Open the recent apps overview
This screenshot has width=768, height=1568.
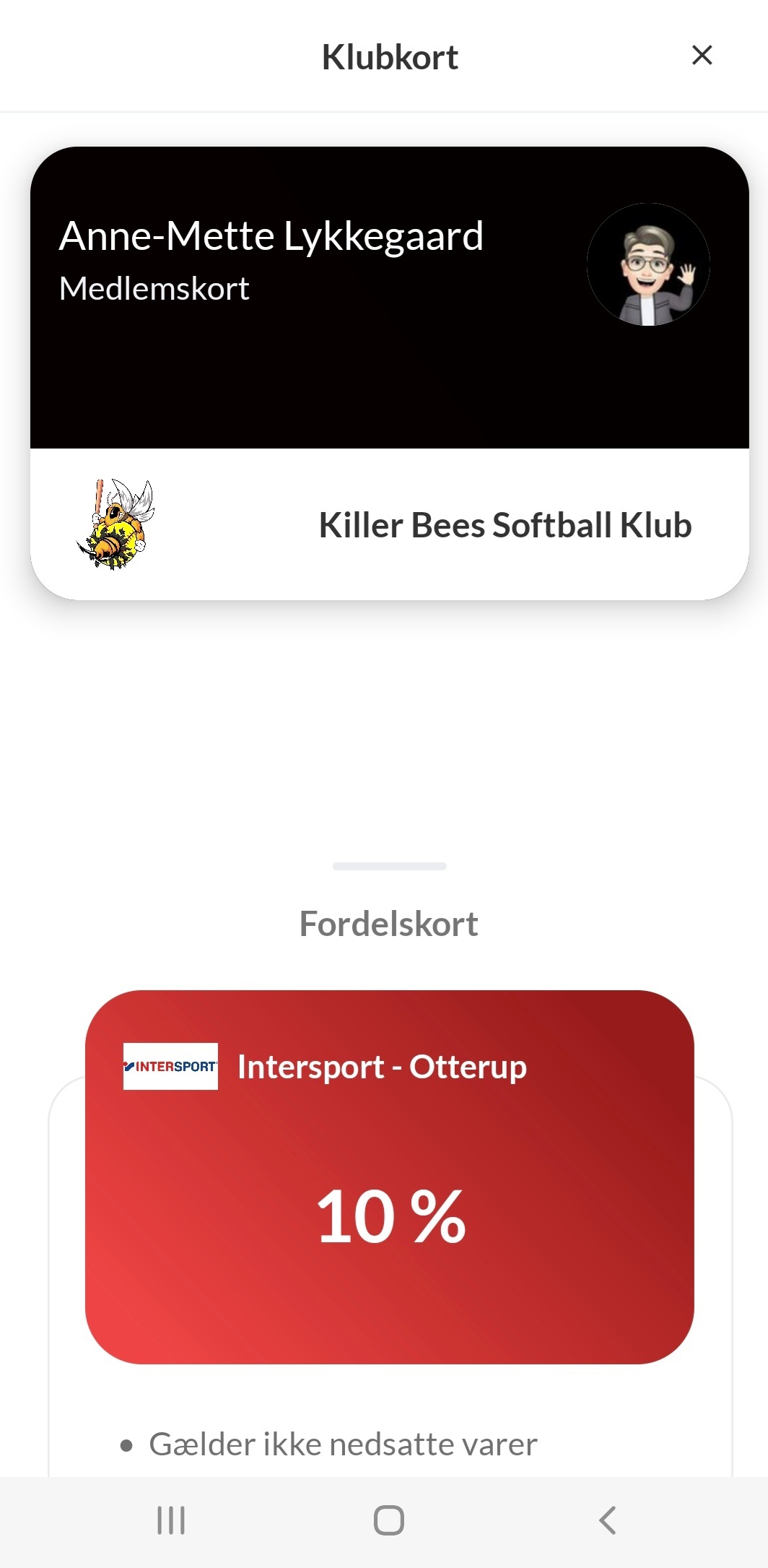point(171,1520)
